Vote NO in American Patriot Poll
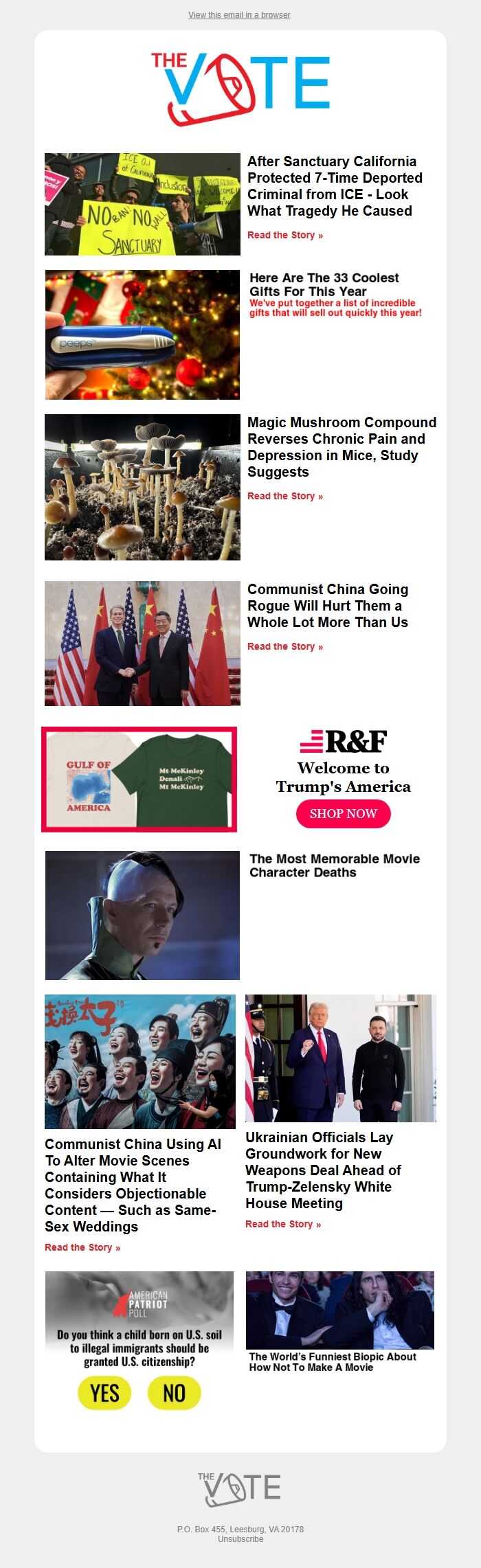 click(174, 1393)
